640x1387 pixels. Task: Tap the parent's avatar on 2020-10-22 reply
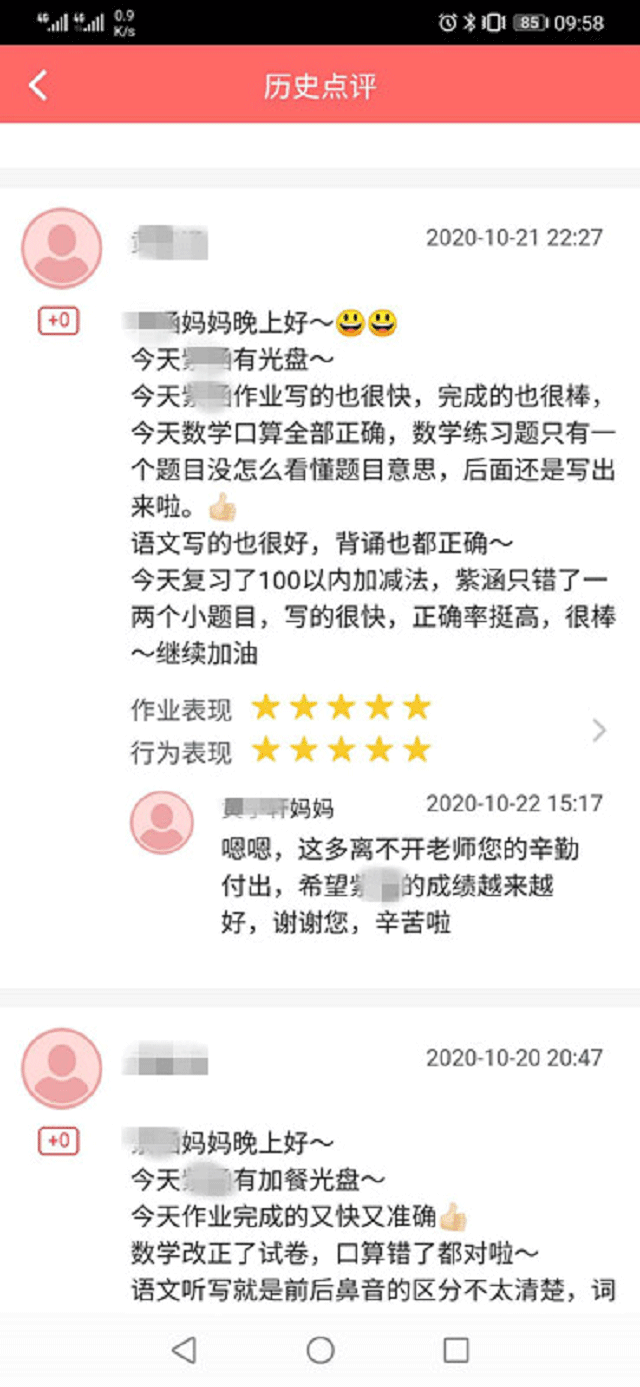(162, 823)
